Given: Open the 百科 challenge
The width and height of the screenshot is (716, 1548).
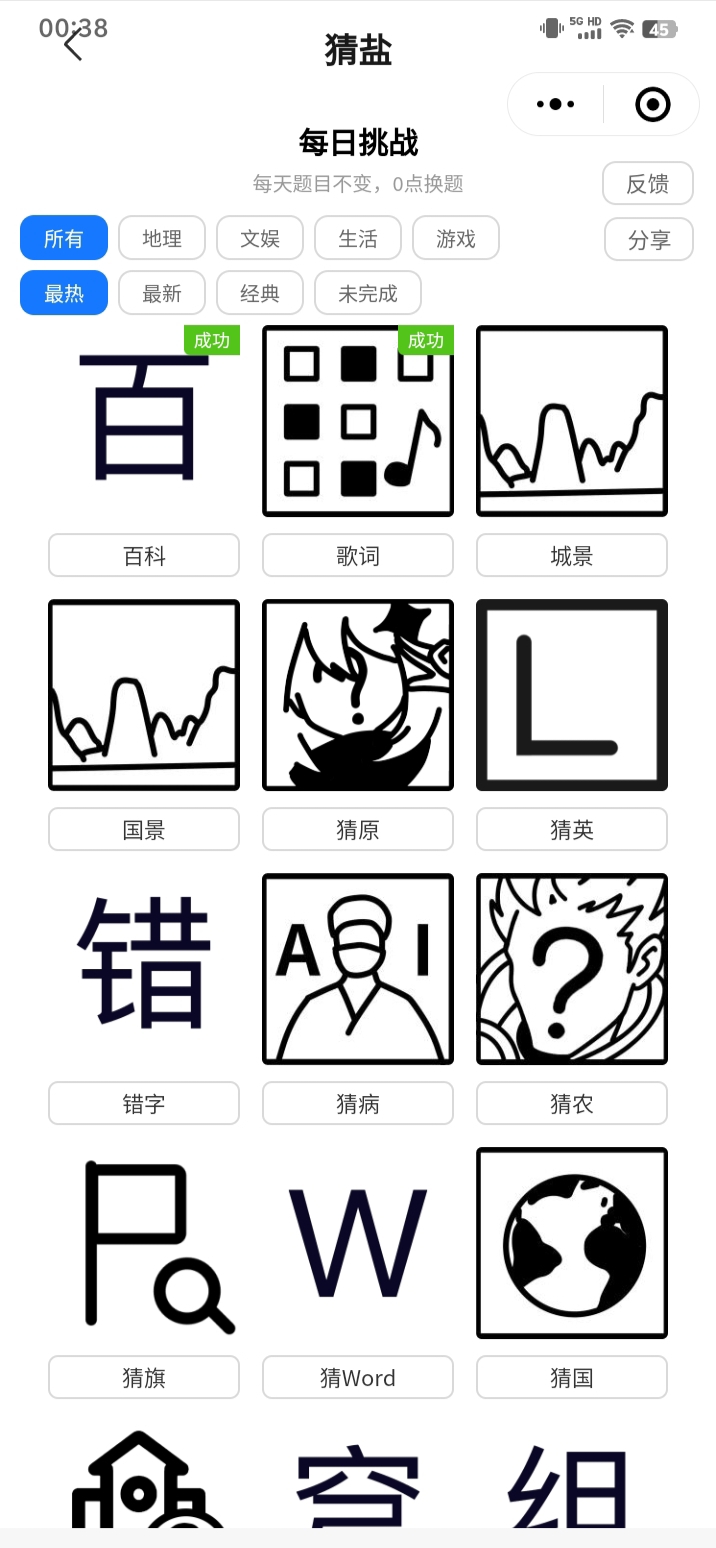Looking at the screenshot, I should (x=144, y=421).
